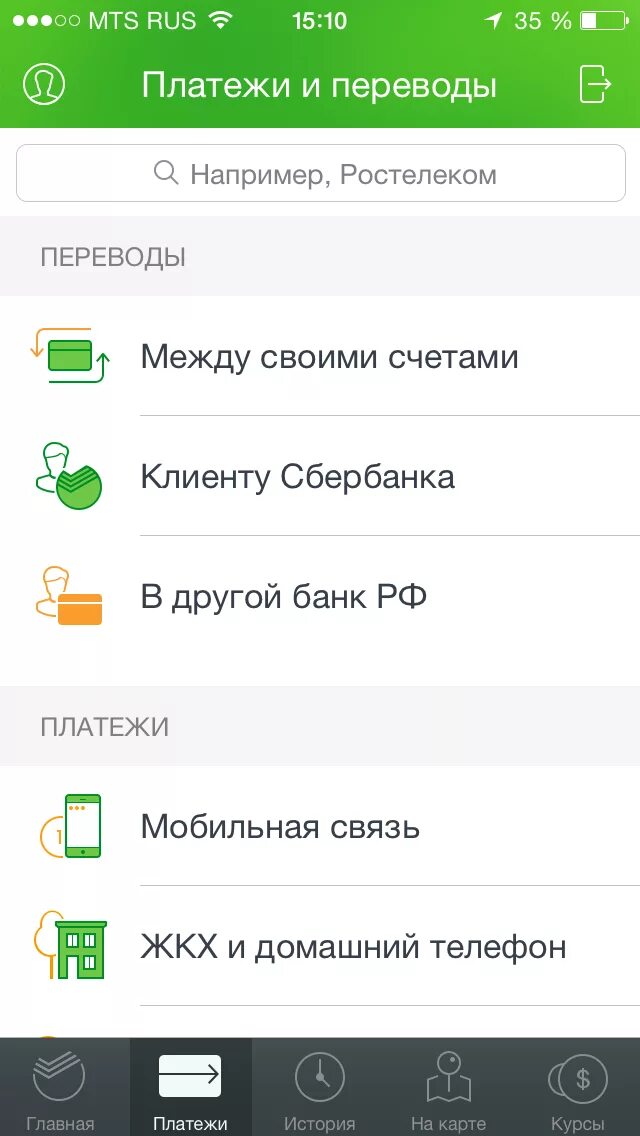The width and height of the screenshot is (640, 1136).
Task: Tap the Платежи tab
Action: [190, 1090]
